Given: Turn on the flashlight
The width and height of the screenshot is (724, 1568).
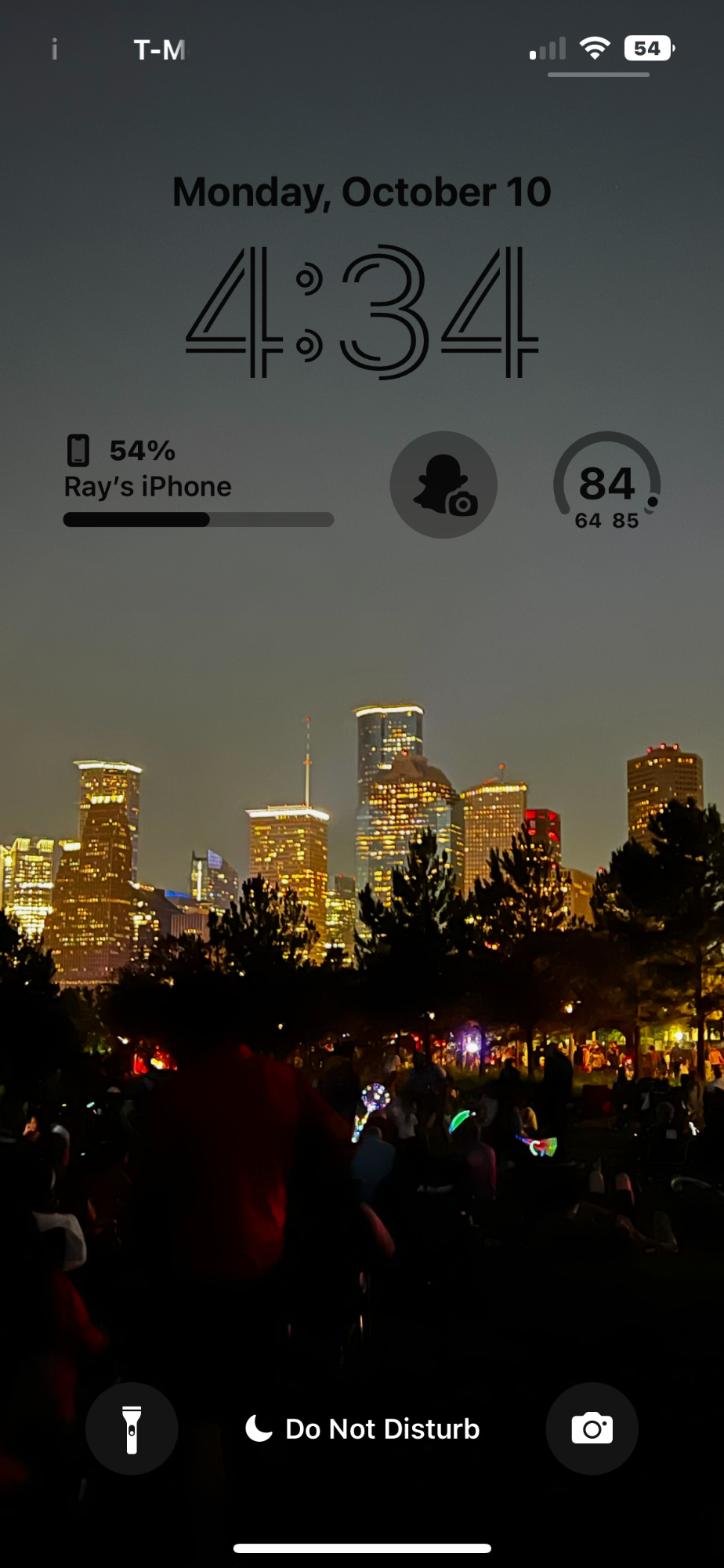Looking at the screenshot, I should coord(132,1428).
